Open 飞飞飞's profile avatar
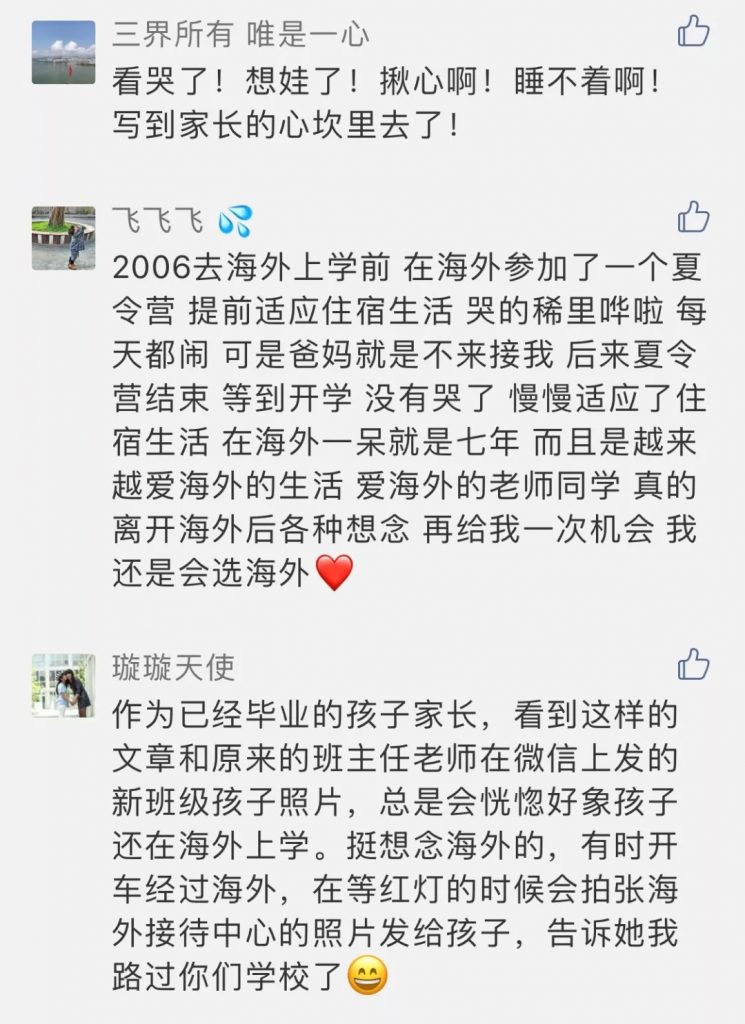Image resolution: width=745 pixels, height=1024 pixels. (63, 238)
